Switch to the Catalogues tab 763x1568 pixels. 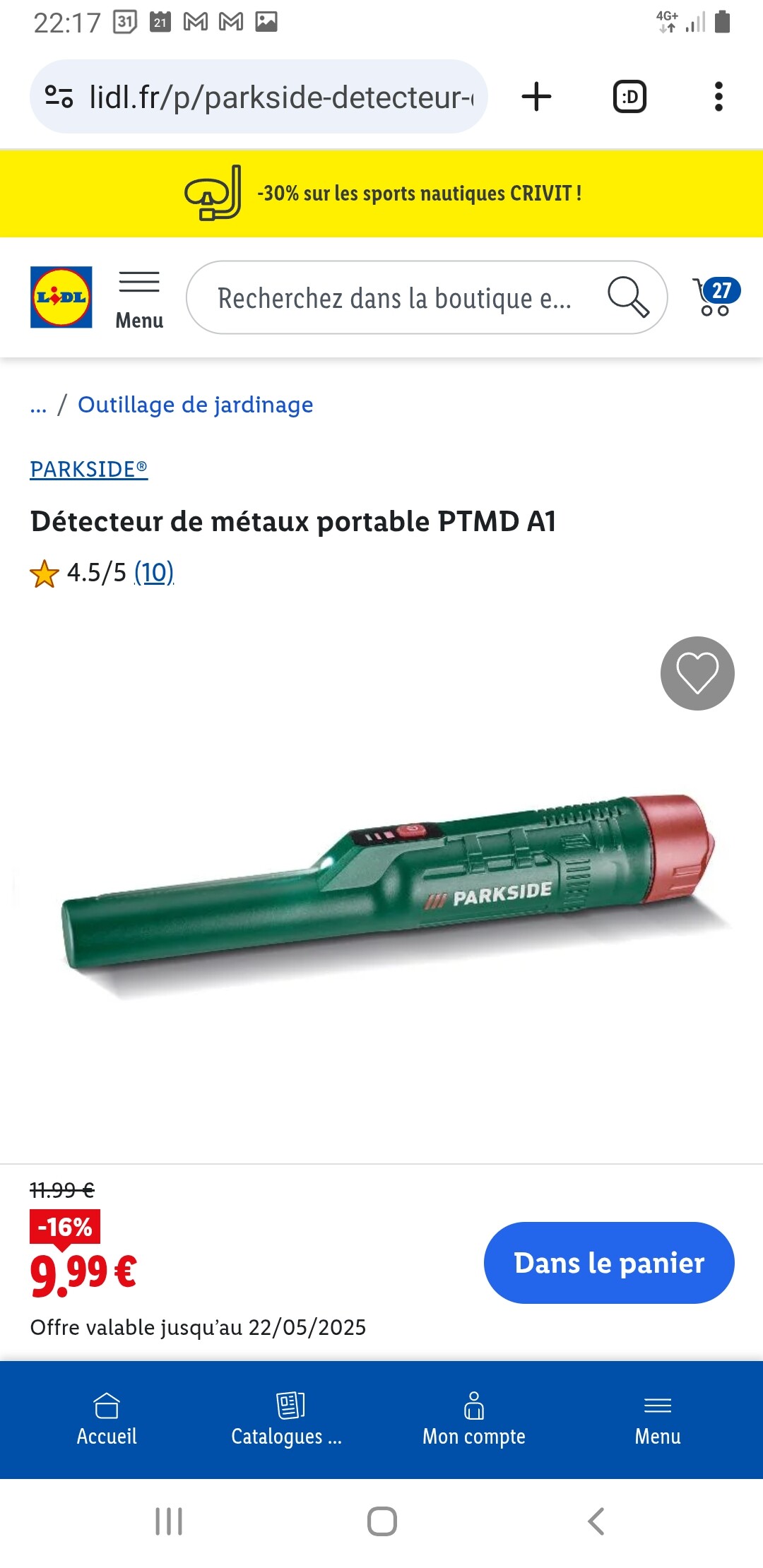(x=287, y=1420)
